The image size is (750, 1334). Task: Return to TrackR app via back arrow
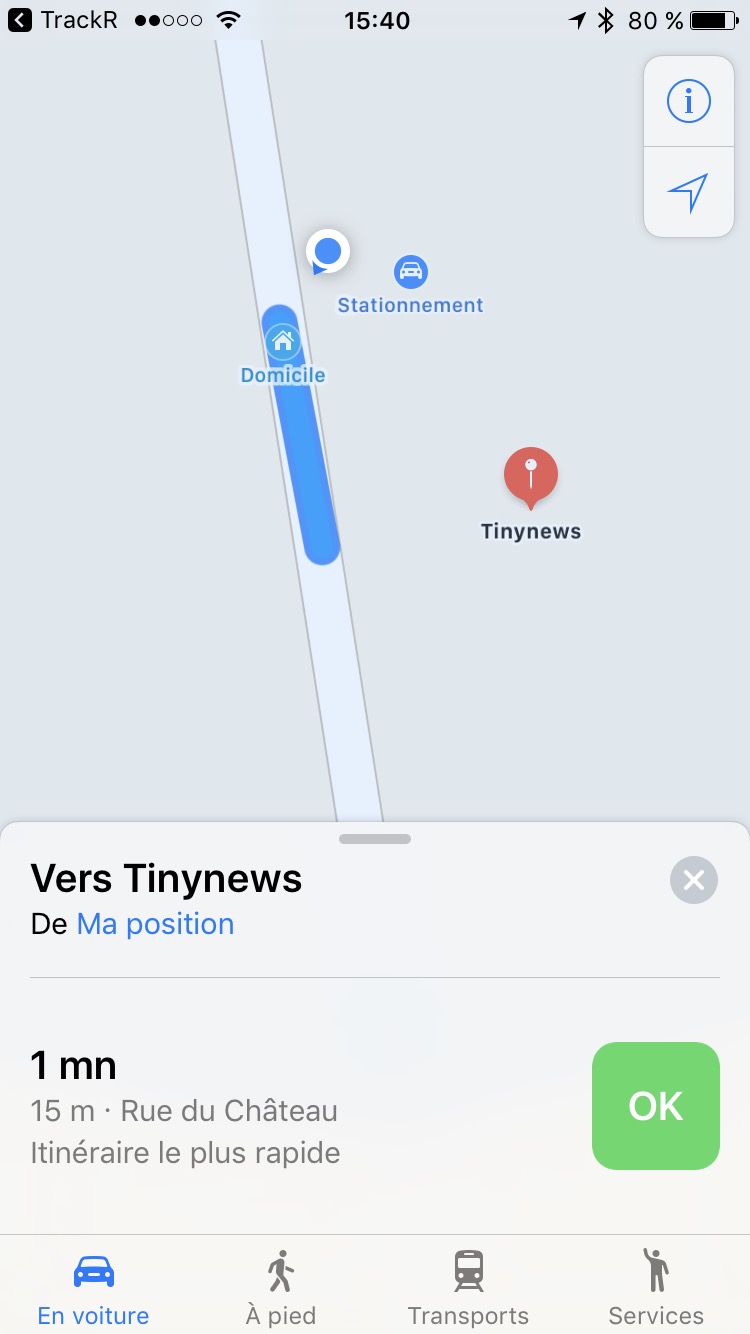point(20,20)
